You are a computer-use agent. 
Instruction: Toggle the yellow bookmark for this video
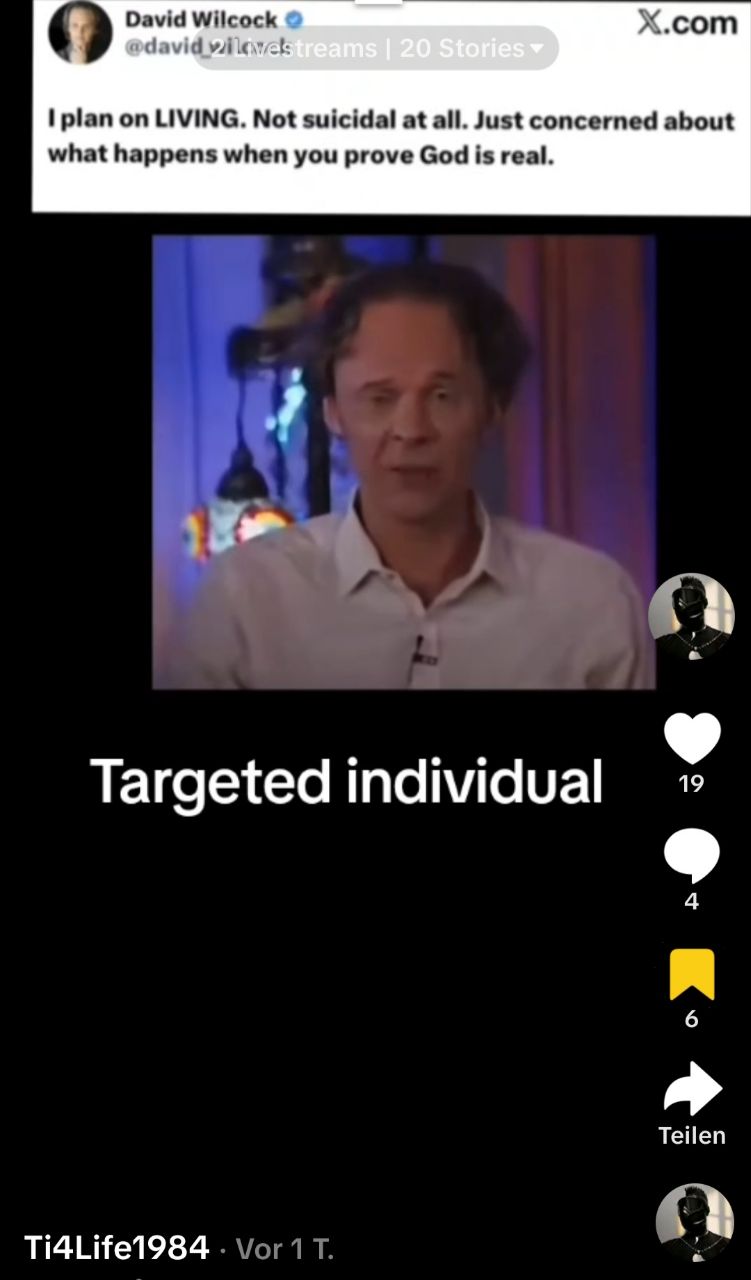(x=692, y=974)
